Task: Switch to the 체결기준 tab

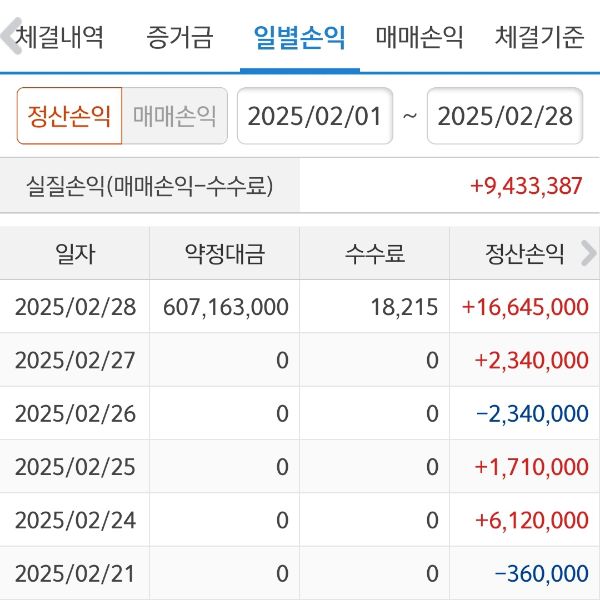Action: 540,39
